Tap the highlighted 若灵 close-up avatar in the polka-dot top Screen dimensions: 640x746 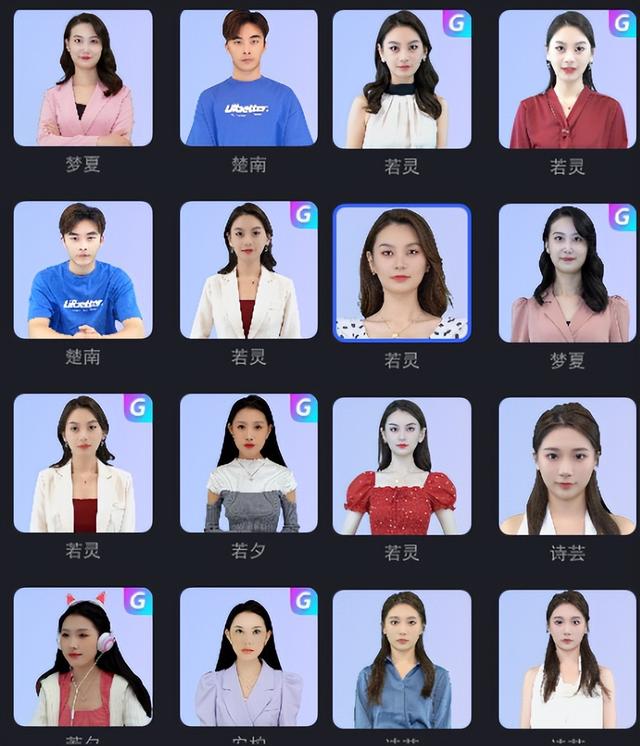pyautogui.click(x=401, y=273)
